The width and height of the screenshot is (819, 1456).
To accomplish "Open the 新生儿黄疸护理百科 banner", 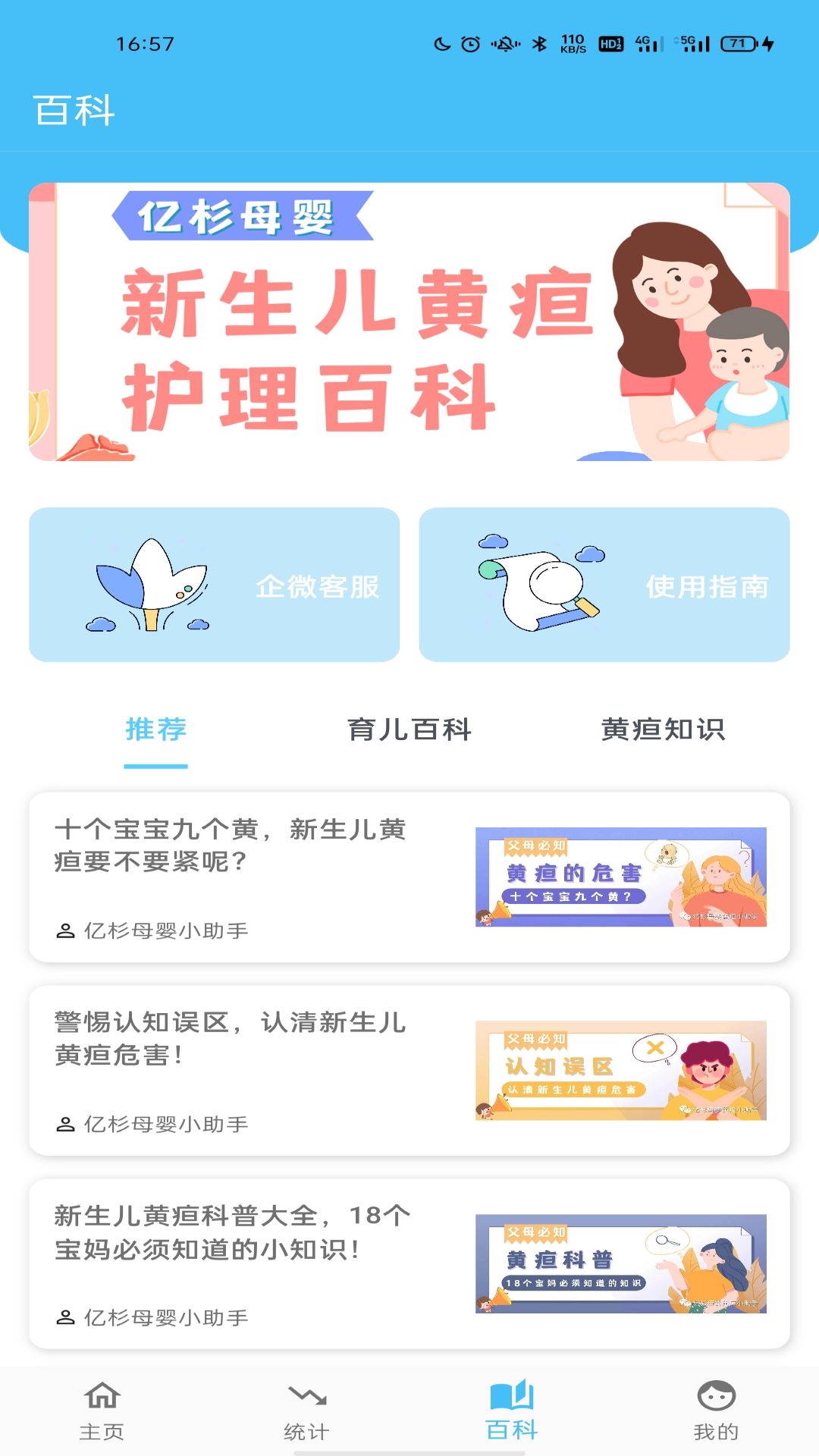I will pyautogui.click(x=409, y=322).
